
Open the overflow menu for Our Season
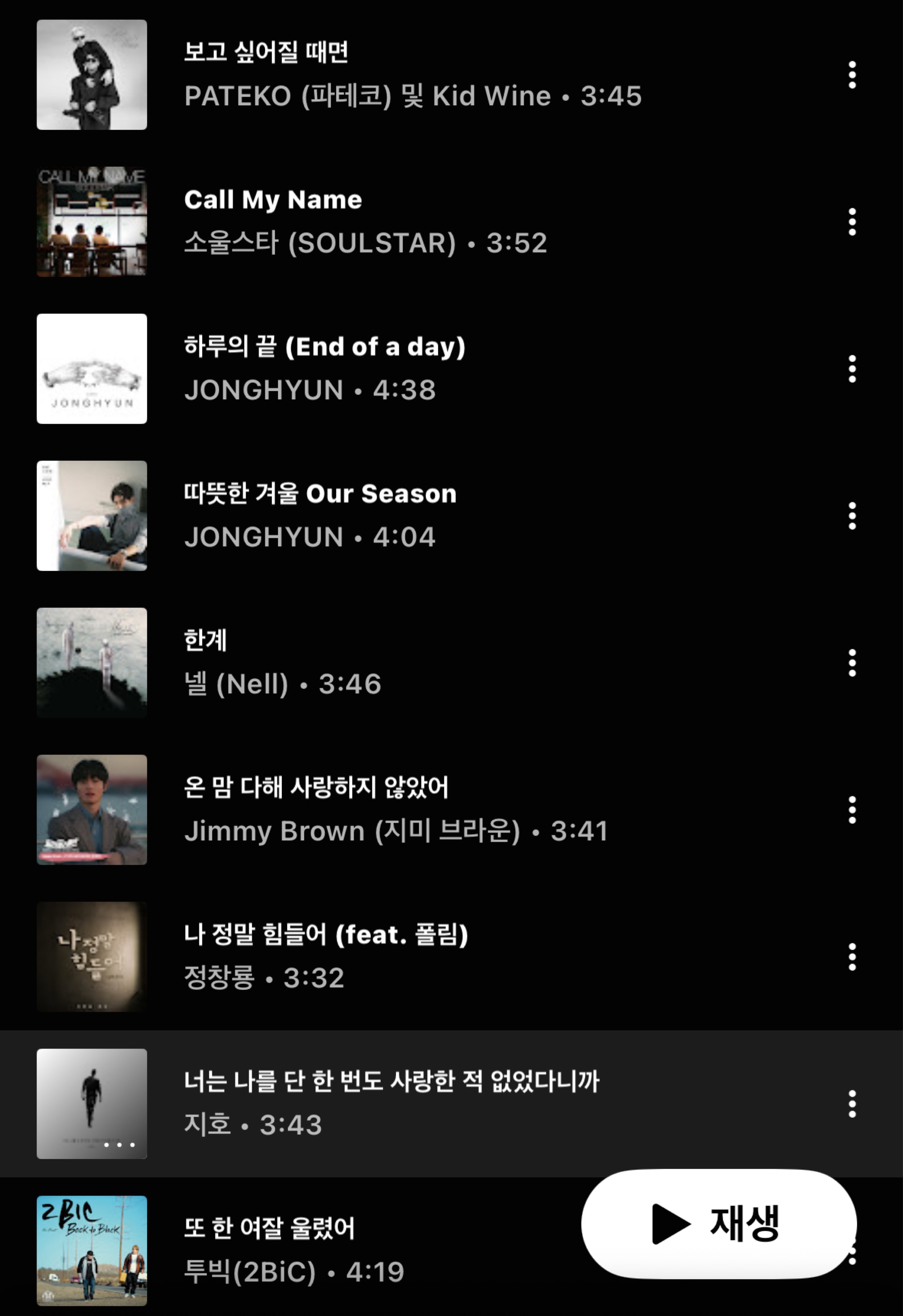851,516
